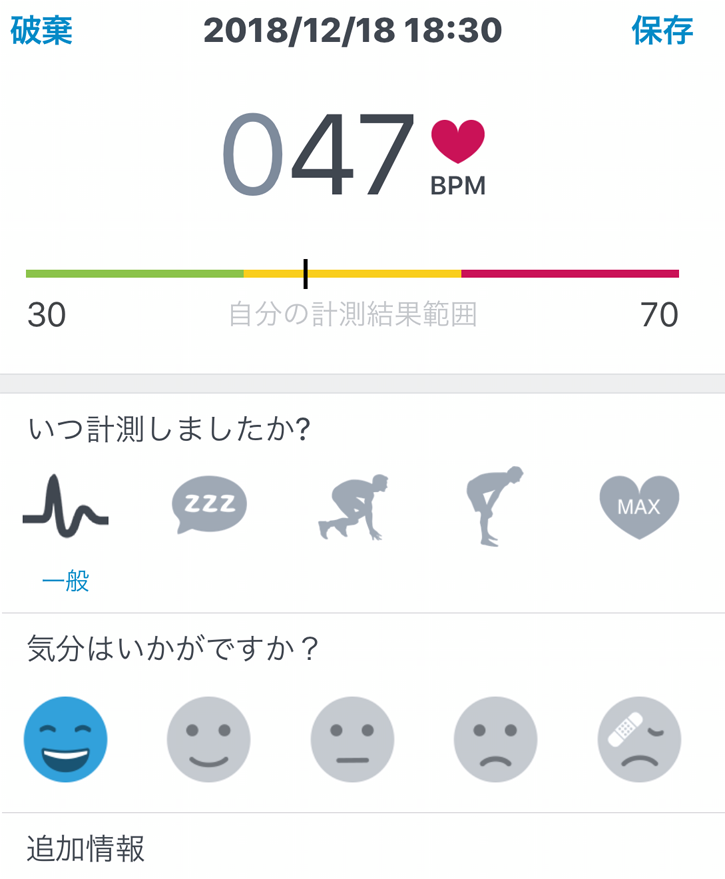The height and width of the screenshot is (879, 725).
Task: Tap the frowning face mood icon
Action: coord(494,738)
